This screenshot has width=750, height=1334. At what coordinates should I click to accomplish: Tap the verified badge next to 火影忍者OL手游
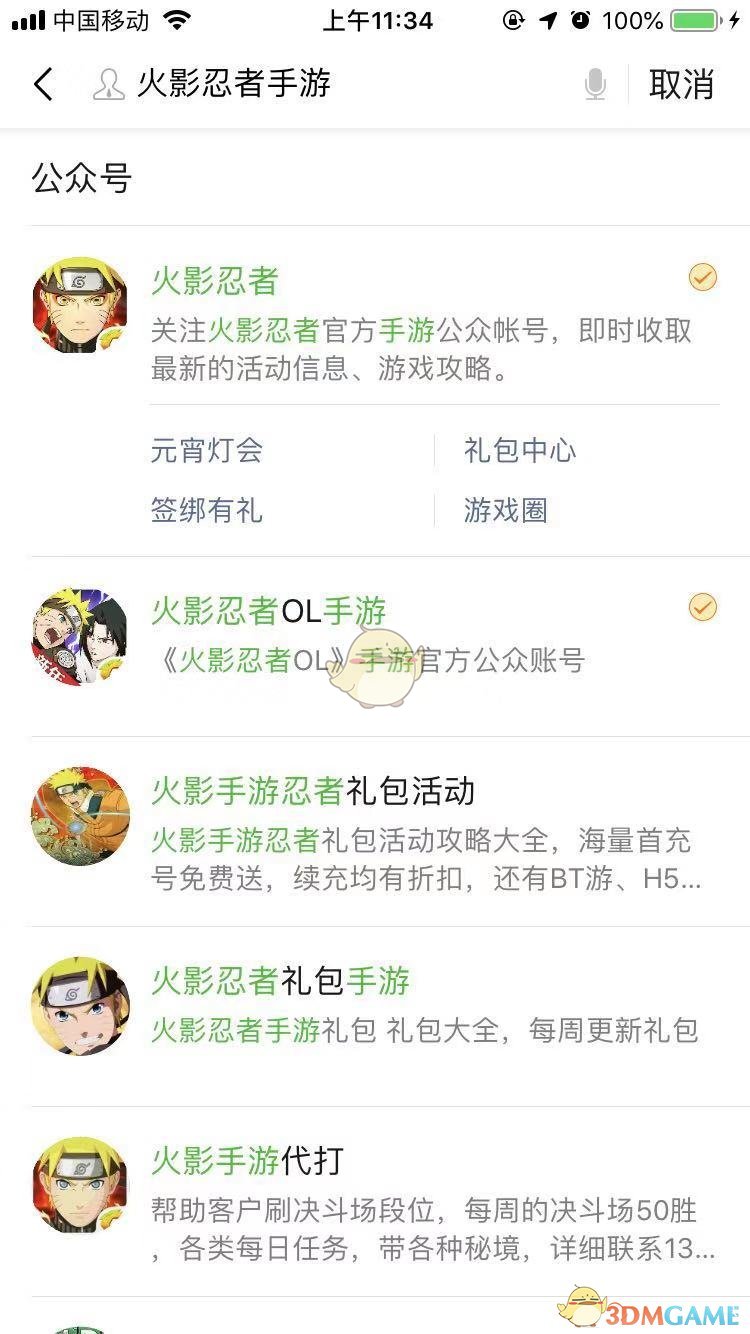coord(703,606)
